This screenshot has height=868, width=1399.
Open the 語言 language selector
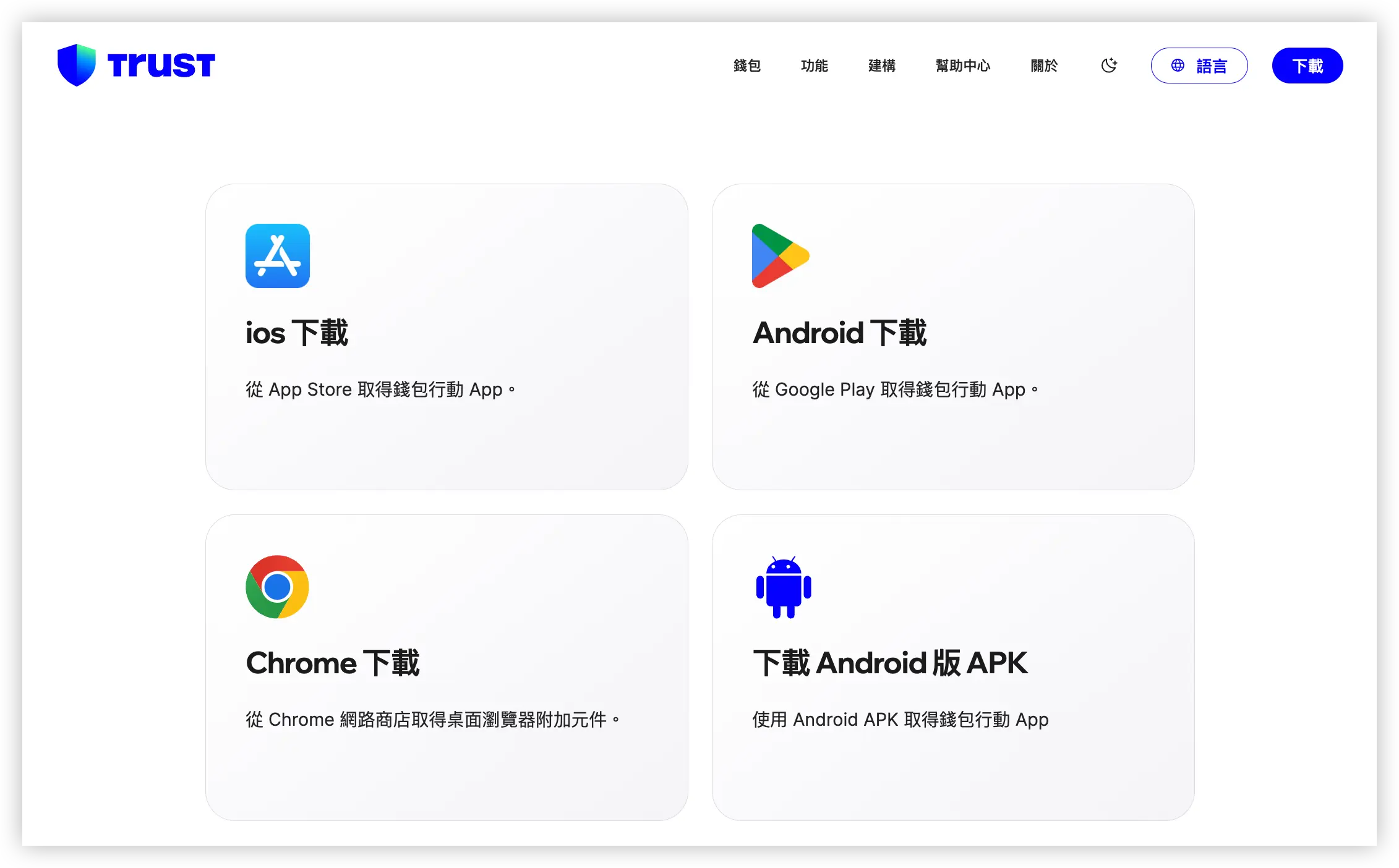coord(1199,66)
